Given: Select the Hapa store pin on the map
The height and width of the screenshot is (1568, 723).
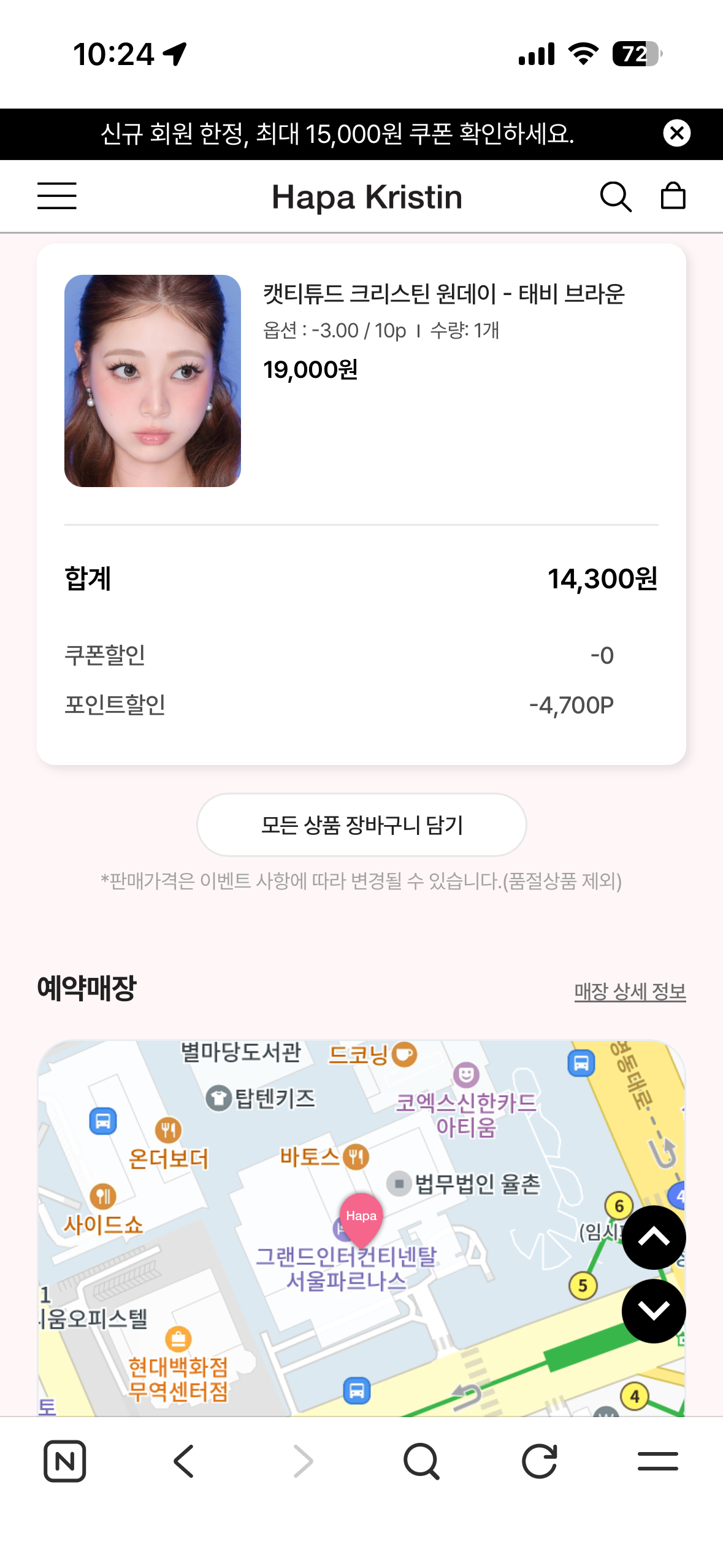Looking at the screenshot, I should [x=361, y=1217].
